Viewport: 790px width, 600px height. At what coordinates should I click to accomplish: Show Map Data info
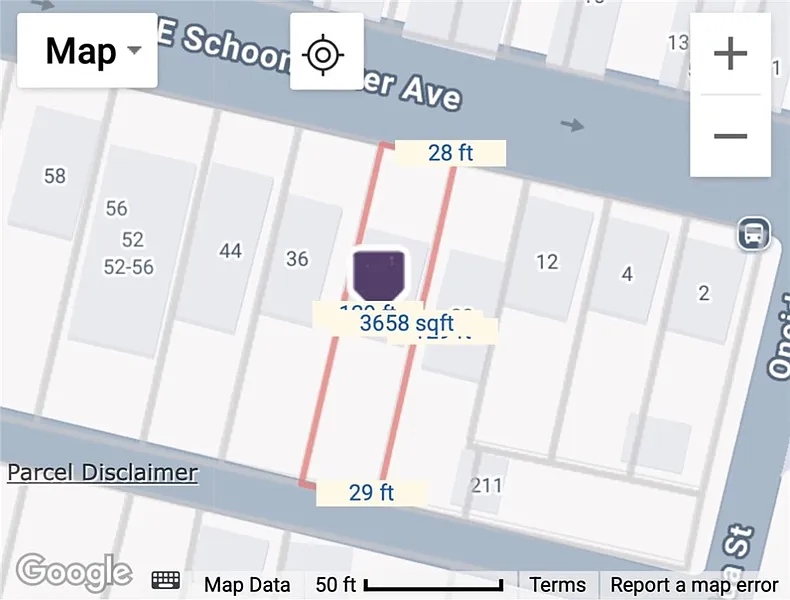247,585
